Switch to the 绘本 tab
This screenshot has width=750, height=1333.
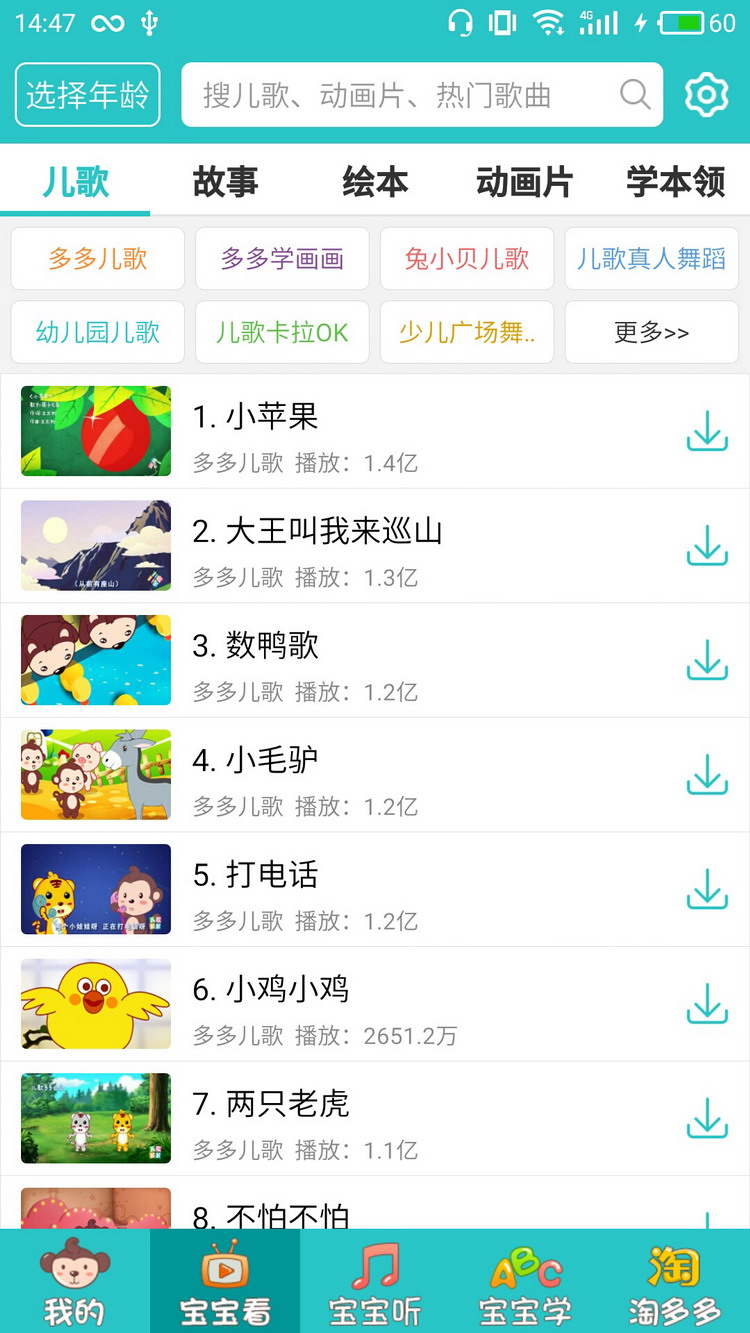(375, 182)
